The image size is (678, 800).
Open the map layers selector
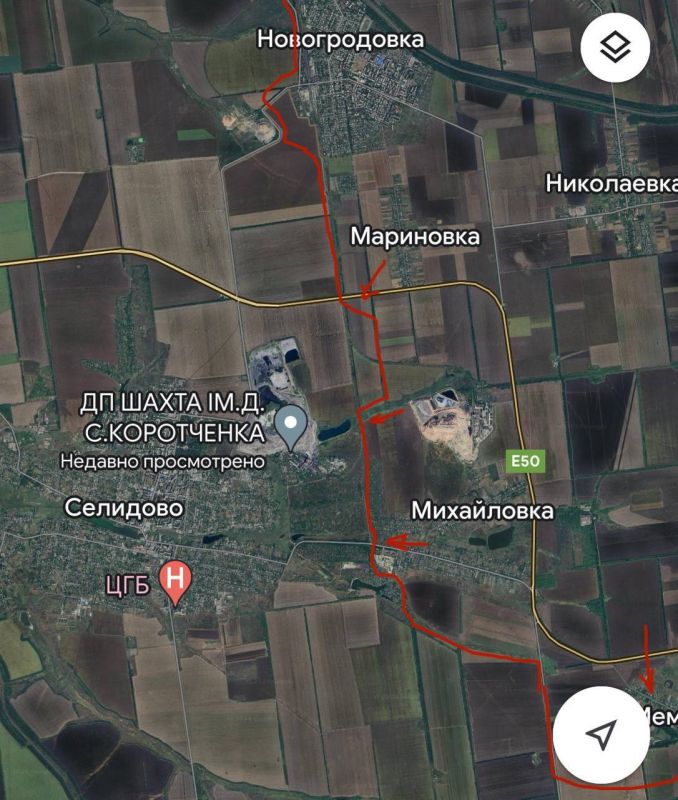tap(615, 47)
